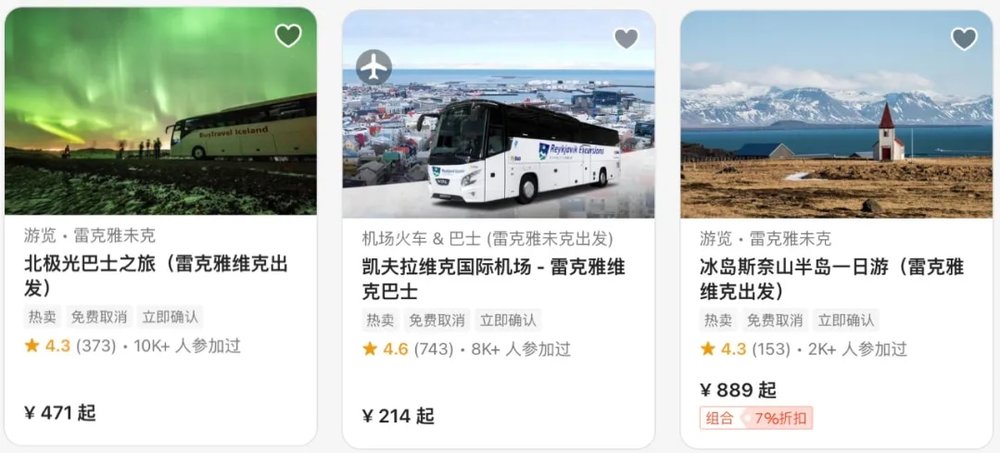The width and height of the screenshot is (1000, 453).
Task: Favorite the 凯夫拉维克国际机场 airport bus
Action: [x=626, y=39]
